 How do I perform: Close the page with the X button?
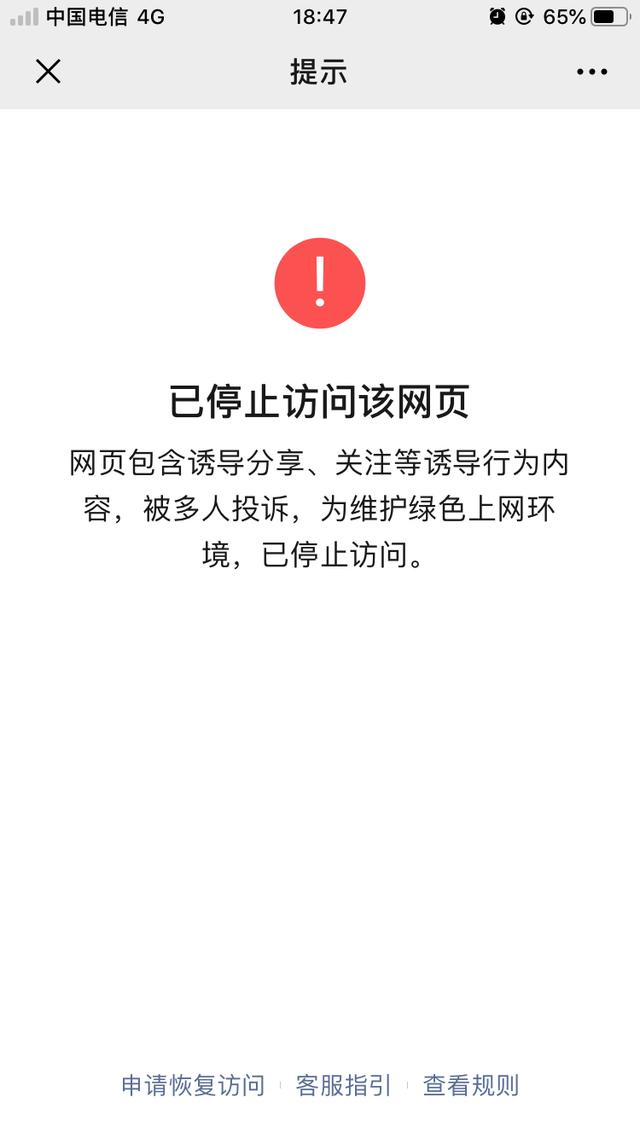click(48, 72)
